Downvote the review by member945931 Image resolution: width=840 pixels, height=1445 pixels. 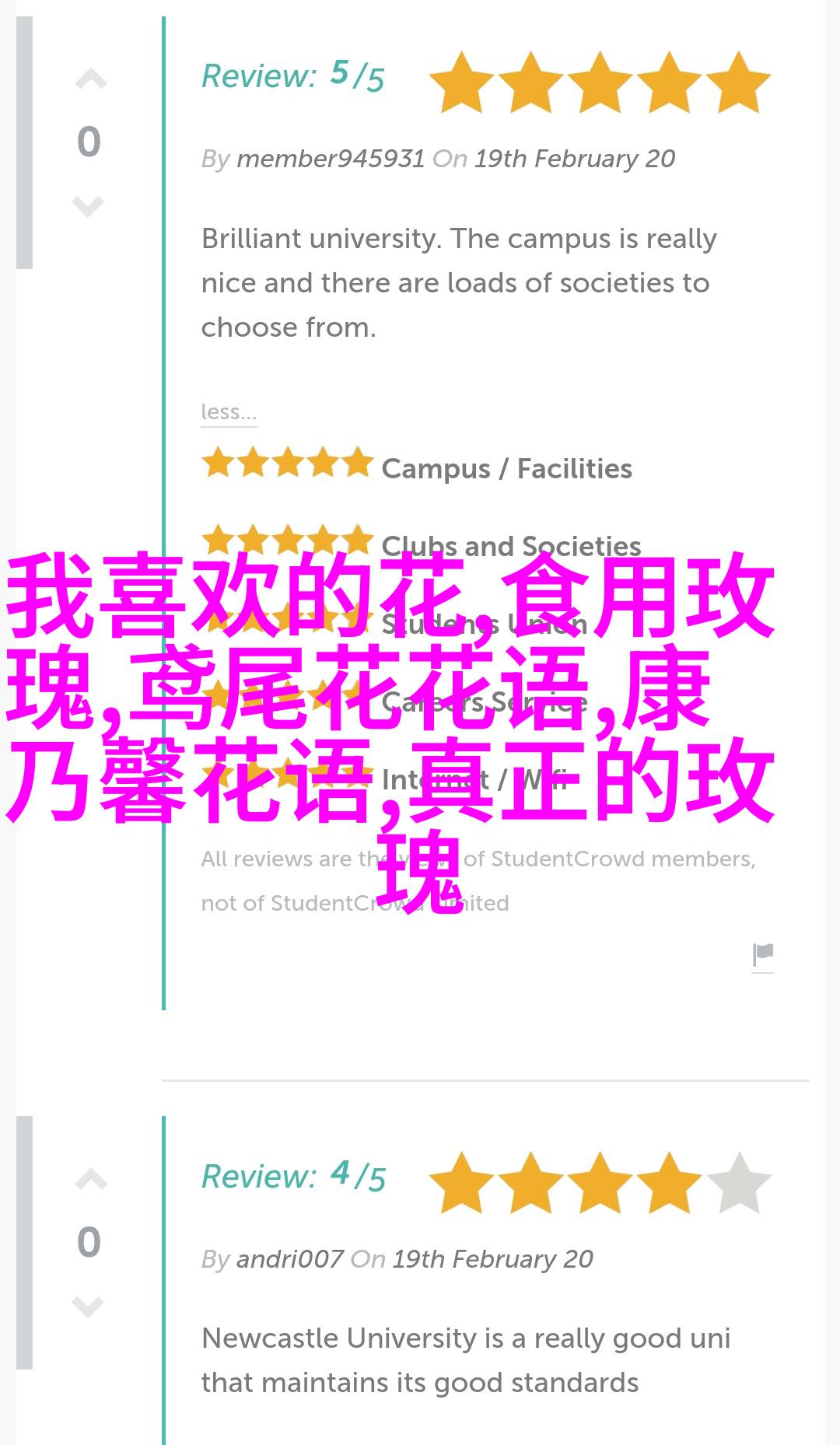pos(88,206)
